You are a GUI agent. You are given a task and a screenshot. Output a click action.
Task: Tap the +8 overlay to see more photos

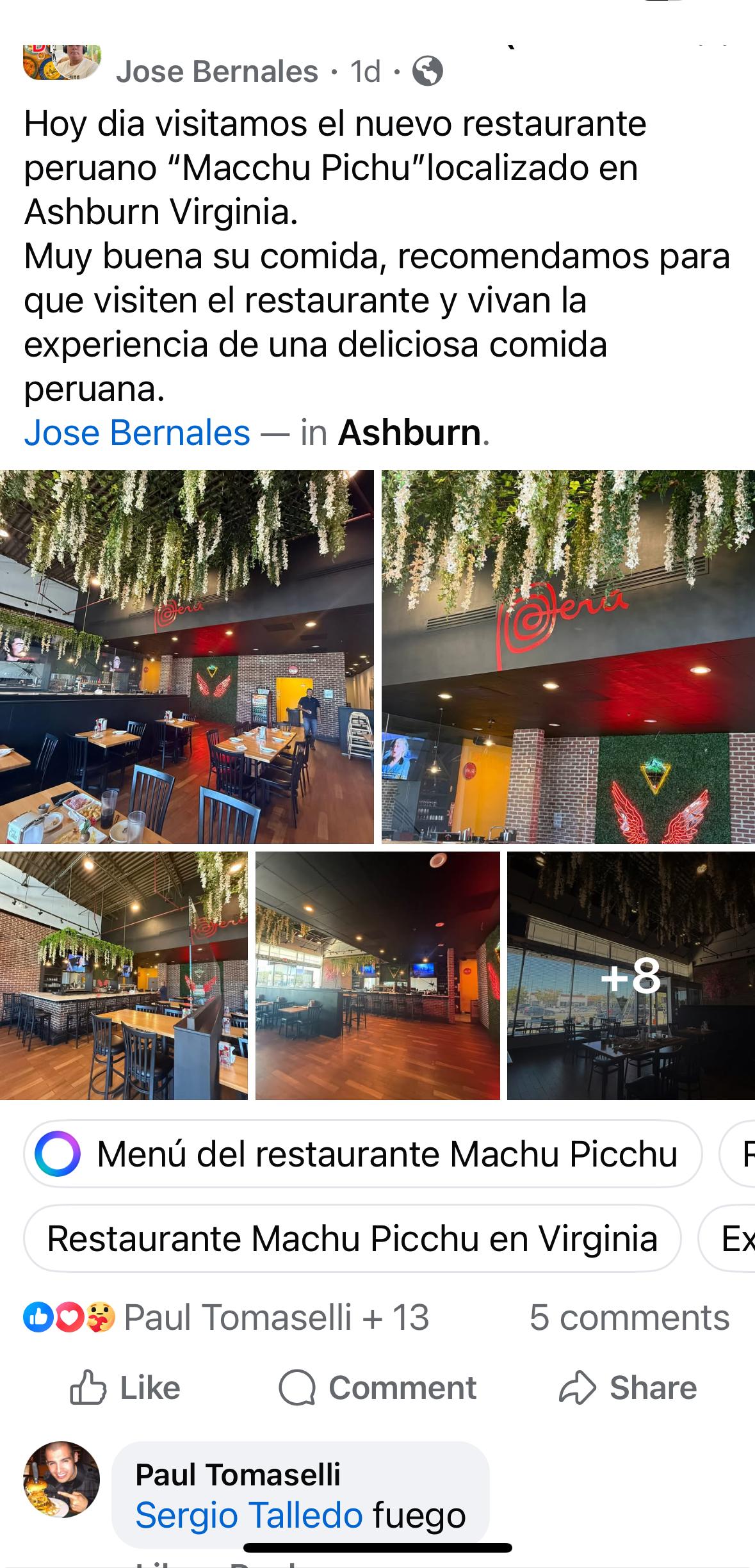631,975
